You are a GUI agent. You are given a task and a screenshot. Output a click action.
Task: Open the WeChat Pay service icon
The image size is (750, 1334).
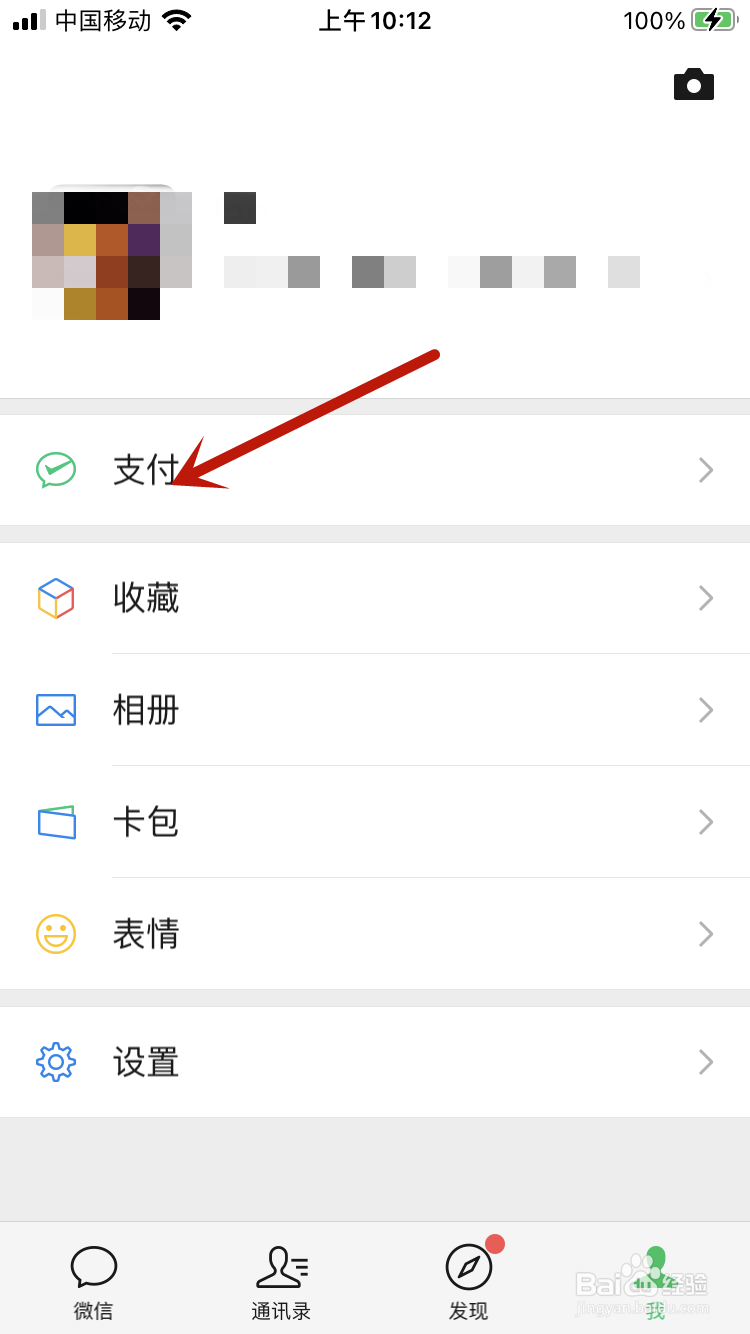pos(56,469)
